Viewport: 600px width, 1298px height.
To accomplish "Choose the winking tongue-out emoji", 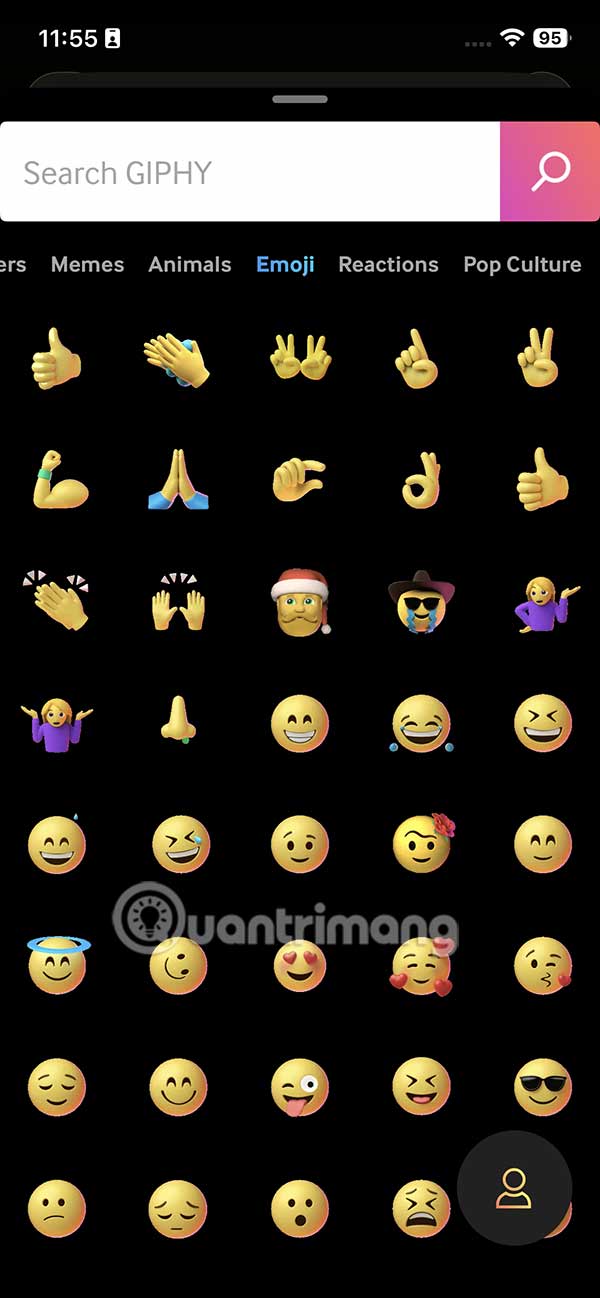I will 299,1087.
